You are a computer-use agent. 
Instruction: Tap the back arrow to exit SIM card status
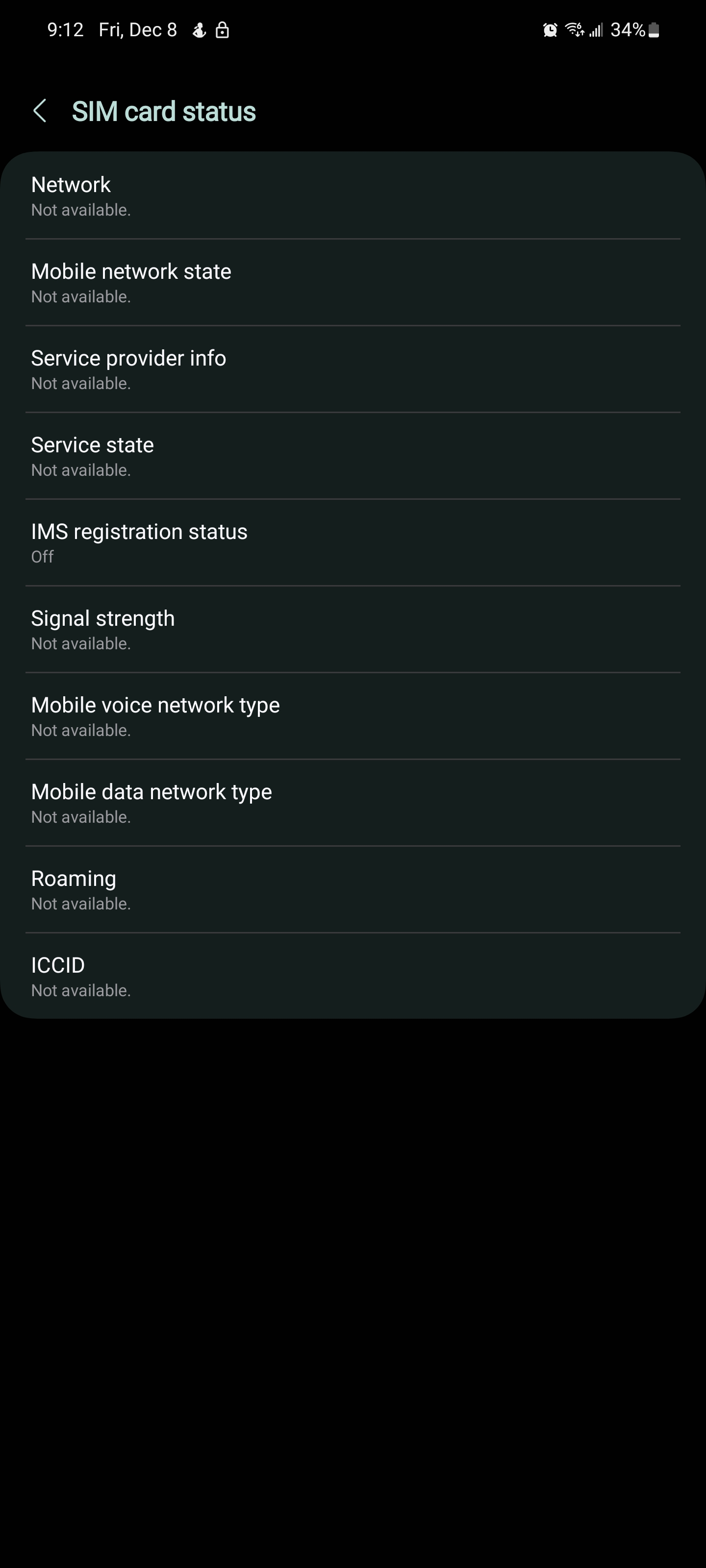[41, 111]
